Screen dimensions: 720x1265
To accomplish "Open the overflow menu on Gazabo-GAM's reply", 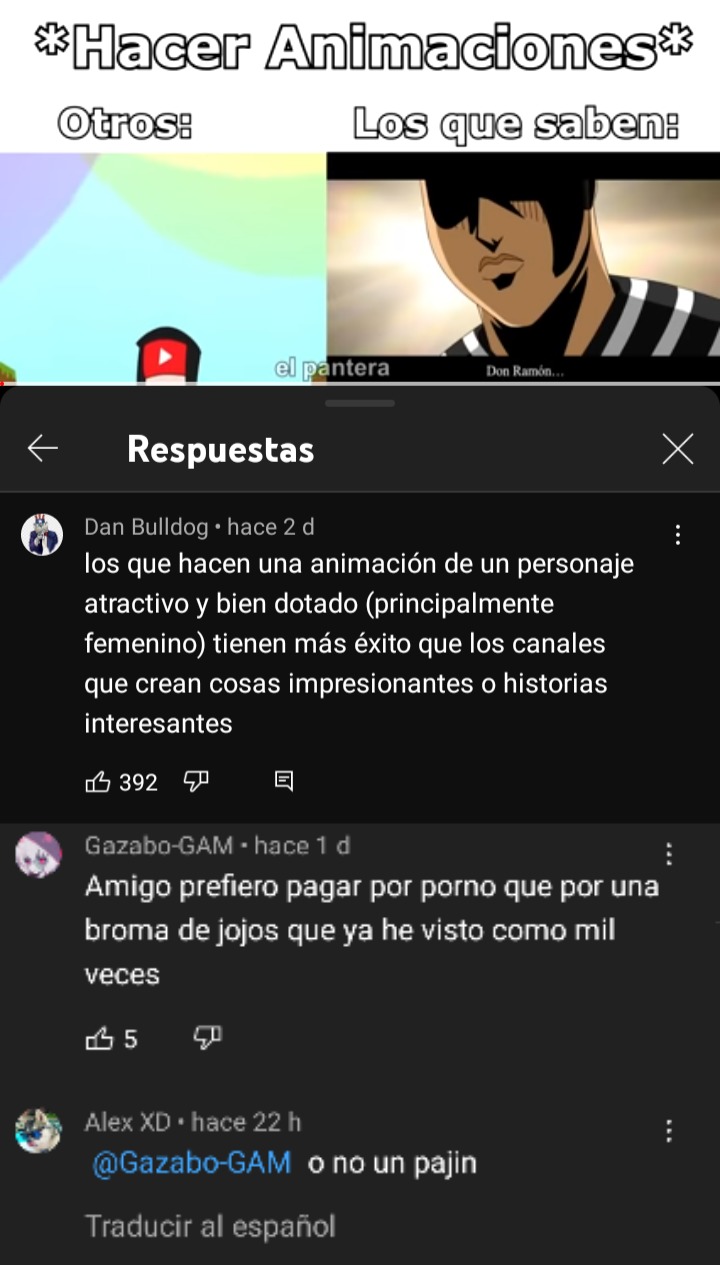I will 669,854.
